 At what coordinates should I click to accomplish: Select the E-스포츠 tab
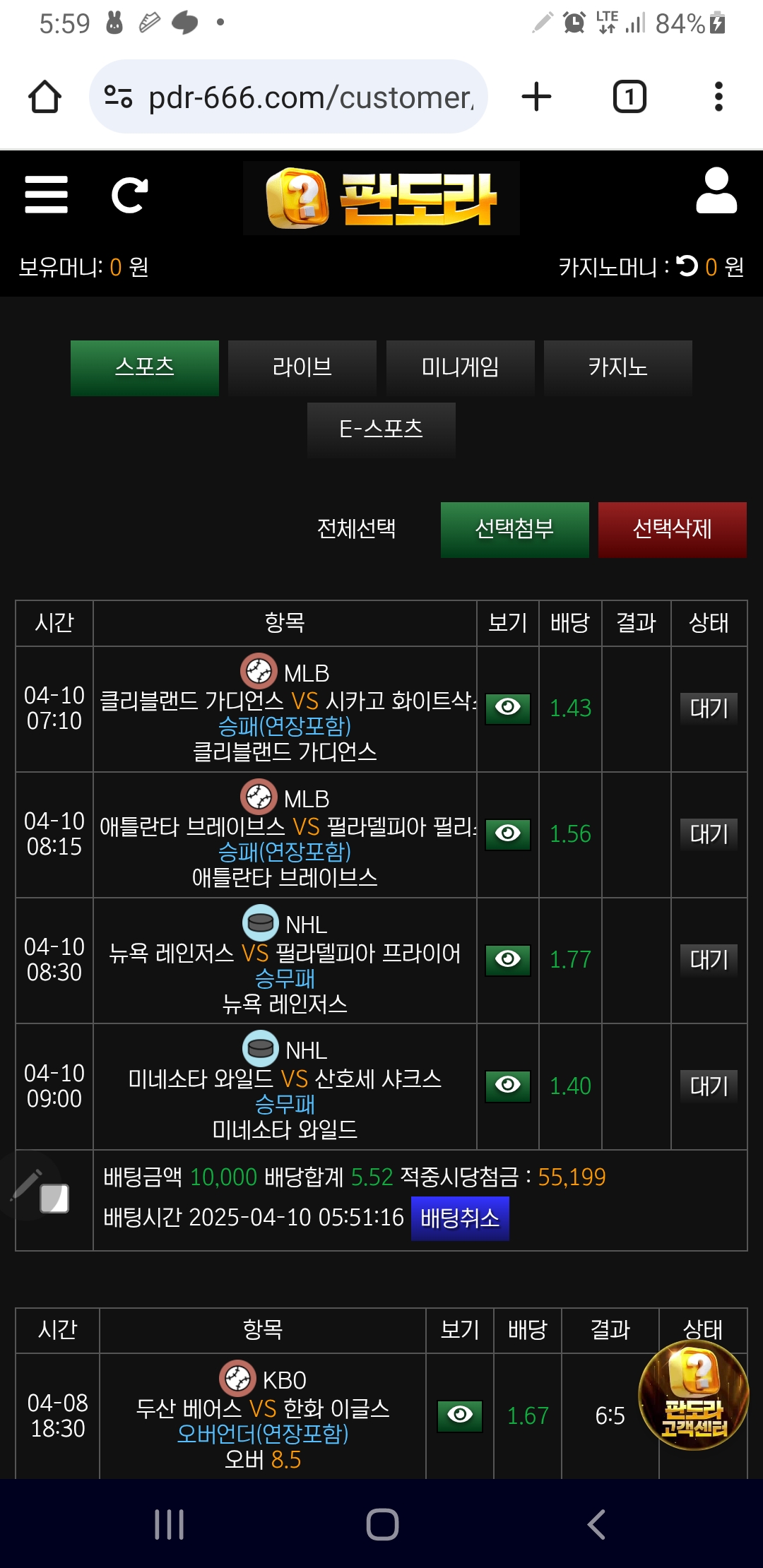[x=381, y=429]
